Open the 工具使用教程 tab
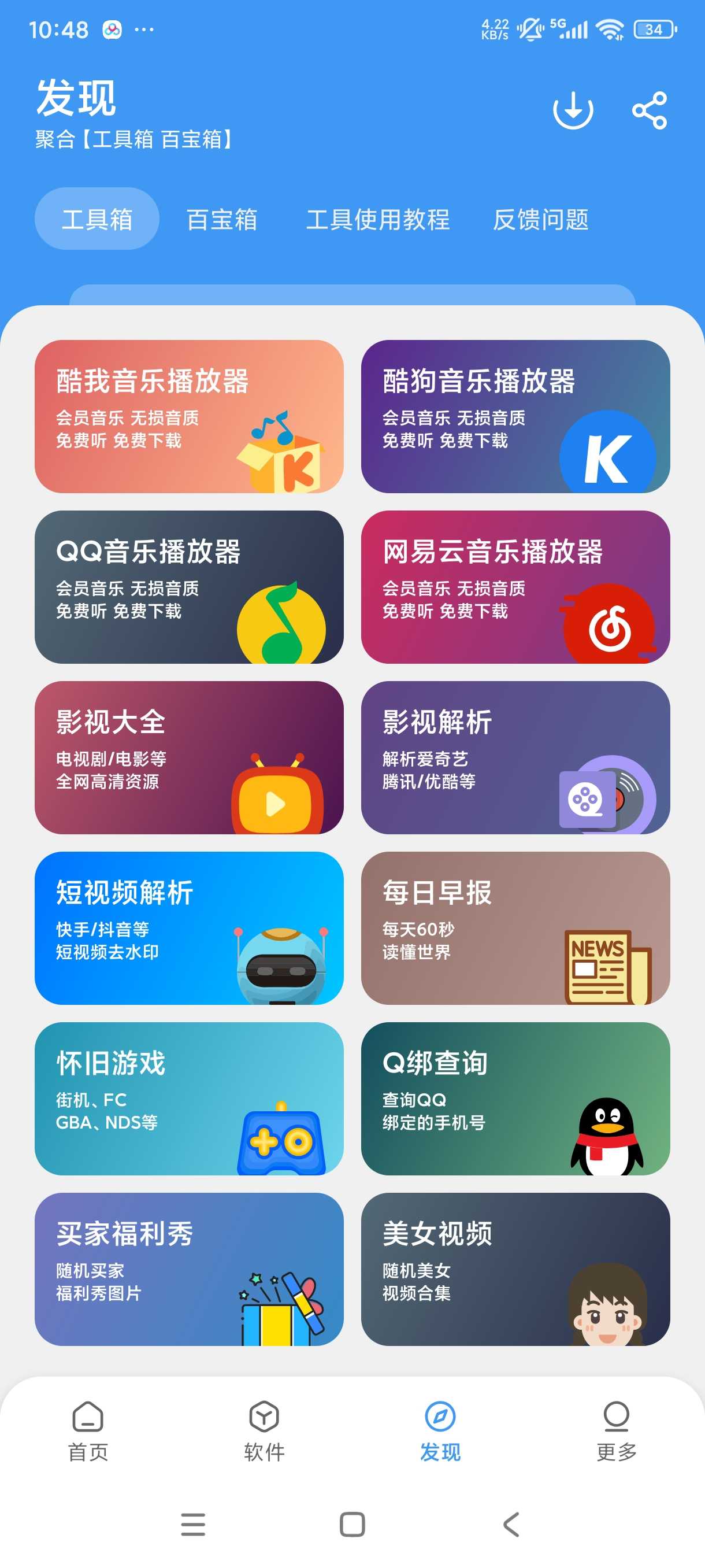 pos(378,219)
